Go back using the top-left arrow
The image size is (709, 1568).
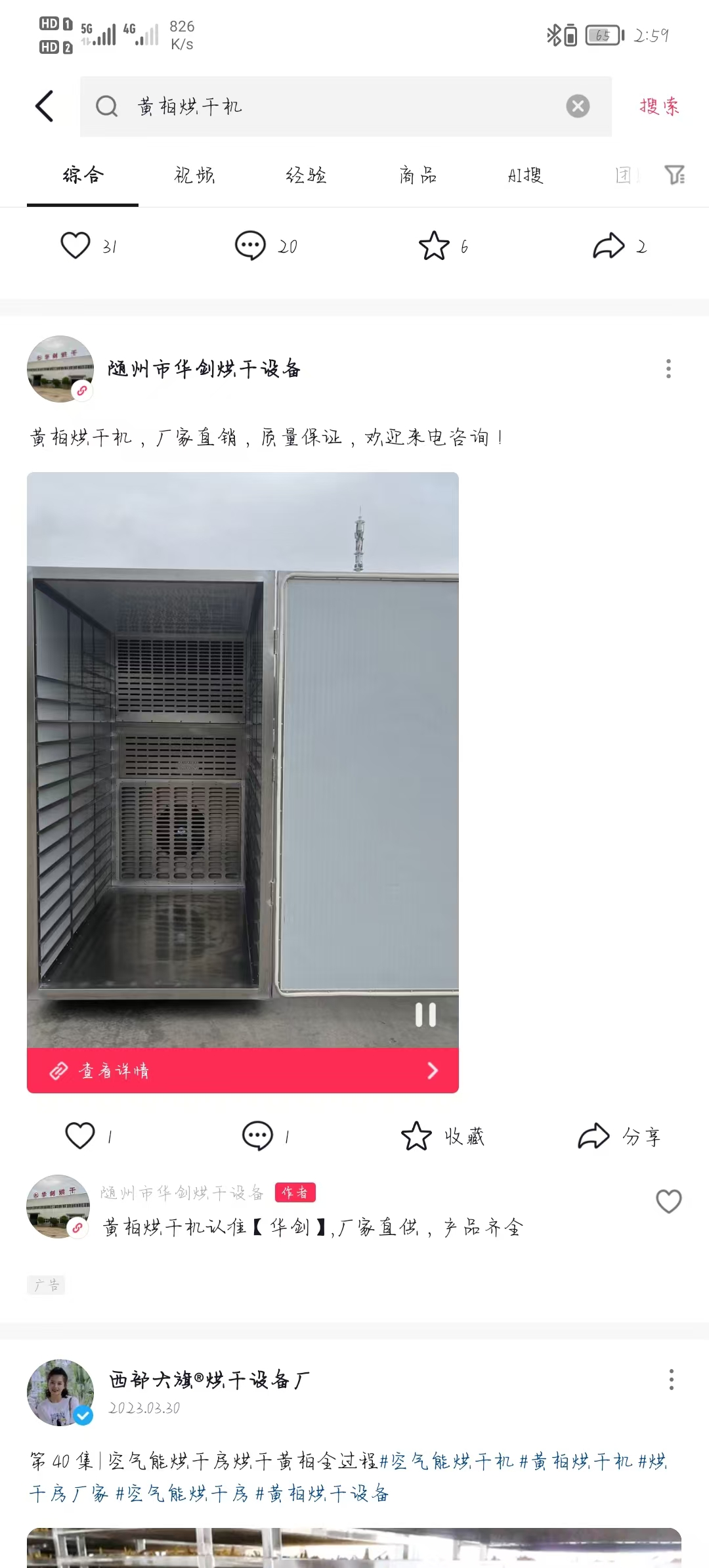click(44, 106)
